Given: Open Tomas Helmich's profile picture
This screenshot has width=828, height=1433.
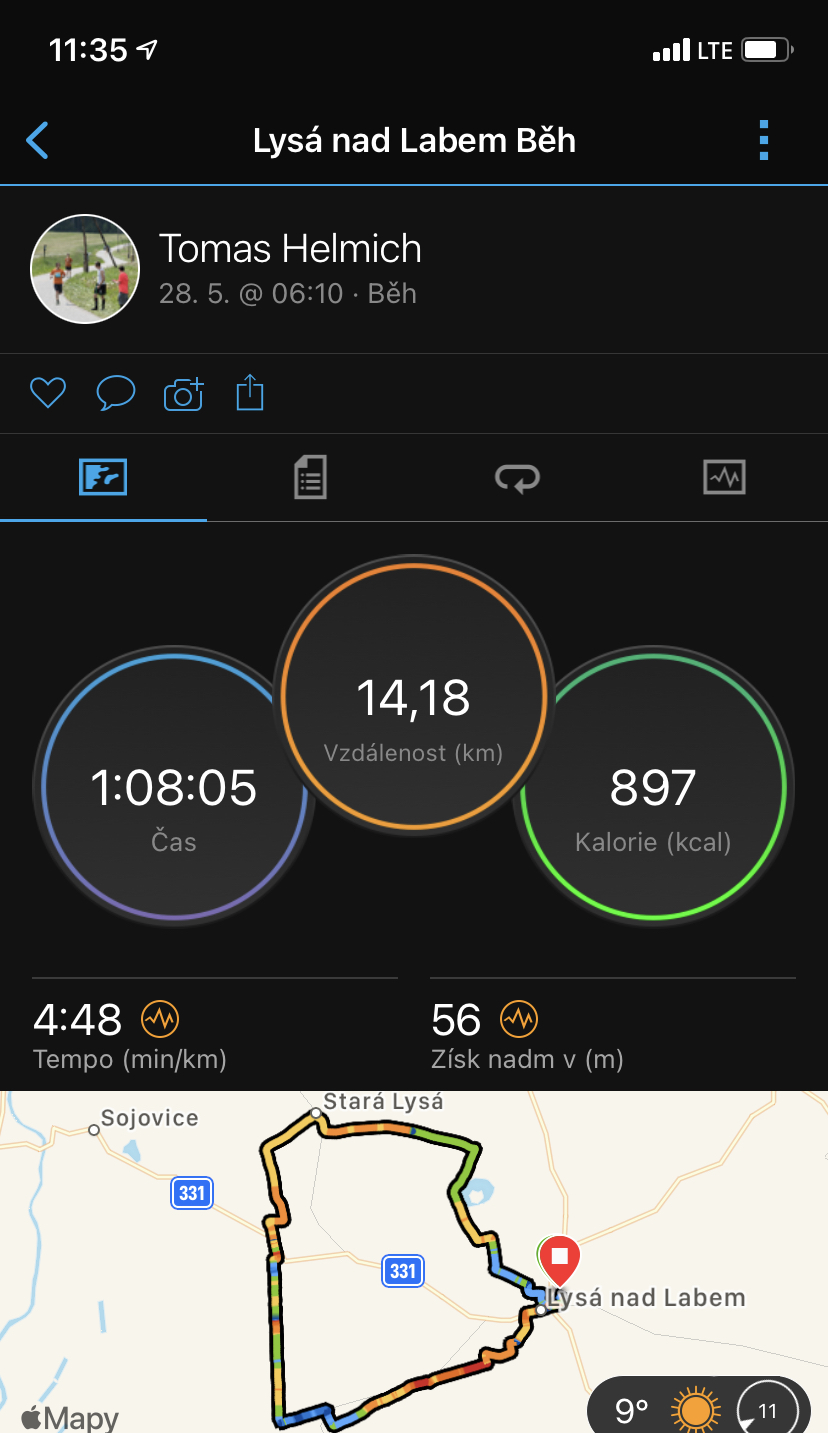Looking at the screenshot, I should click(85, 269).
